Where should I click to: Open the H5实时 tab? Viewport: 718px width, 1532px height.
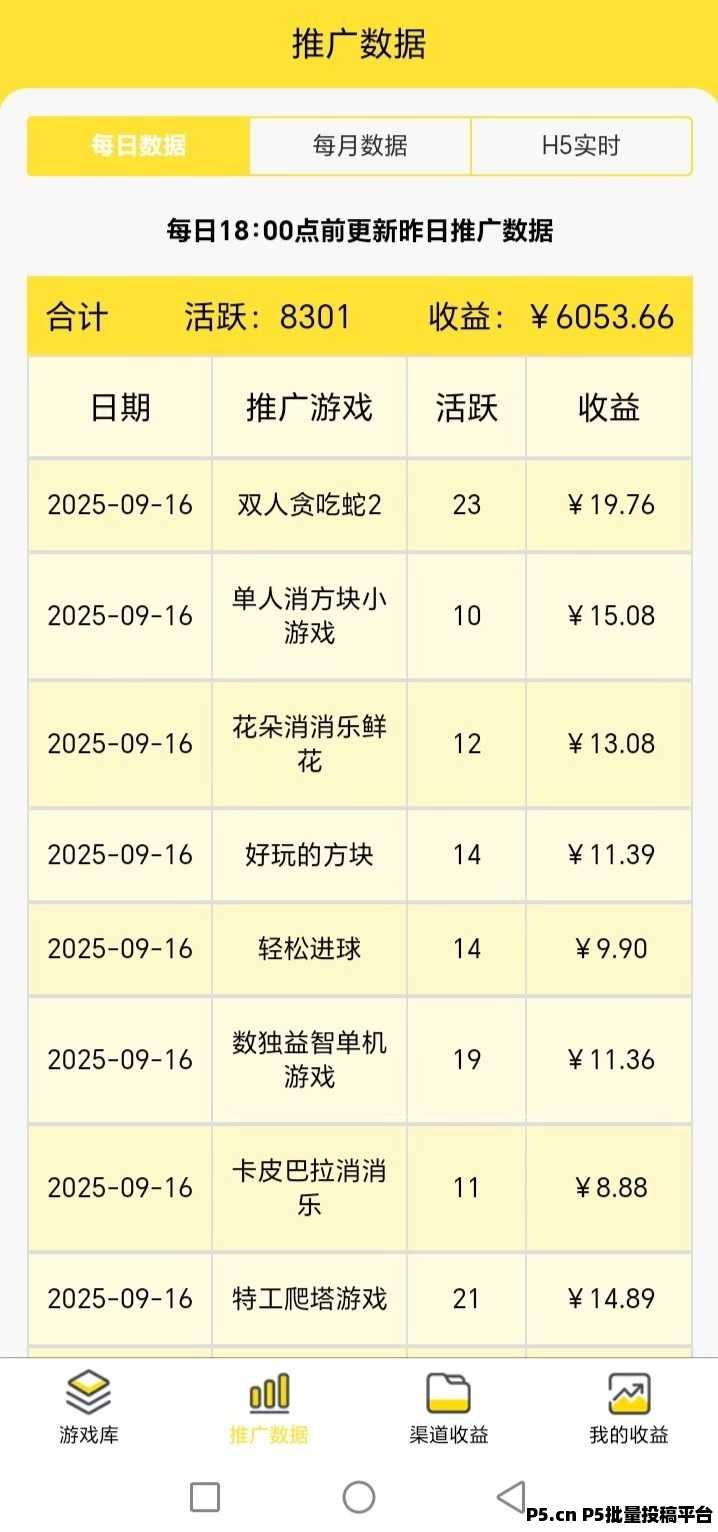click(x=581, y=146)
